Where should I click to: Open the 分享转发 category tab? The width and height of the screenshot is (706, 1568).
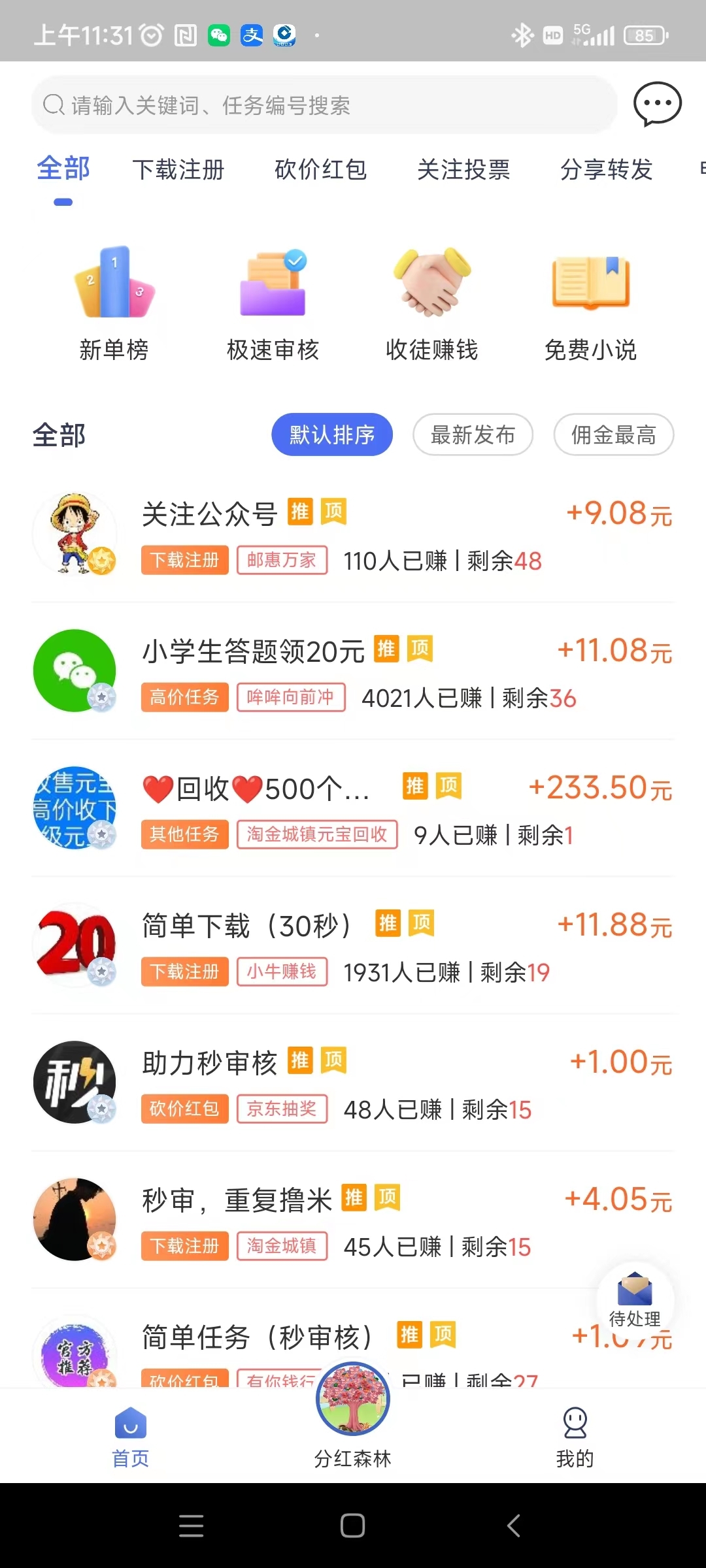[606, 170]
